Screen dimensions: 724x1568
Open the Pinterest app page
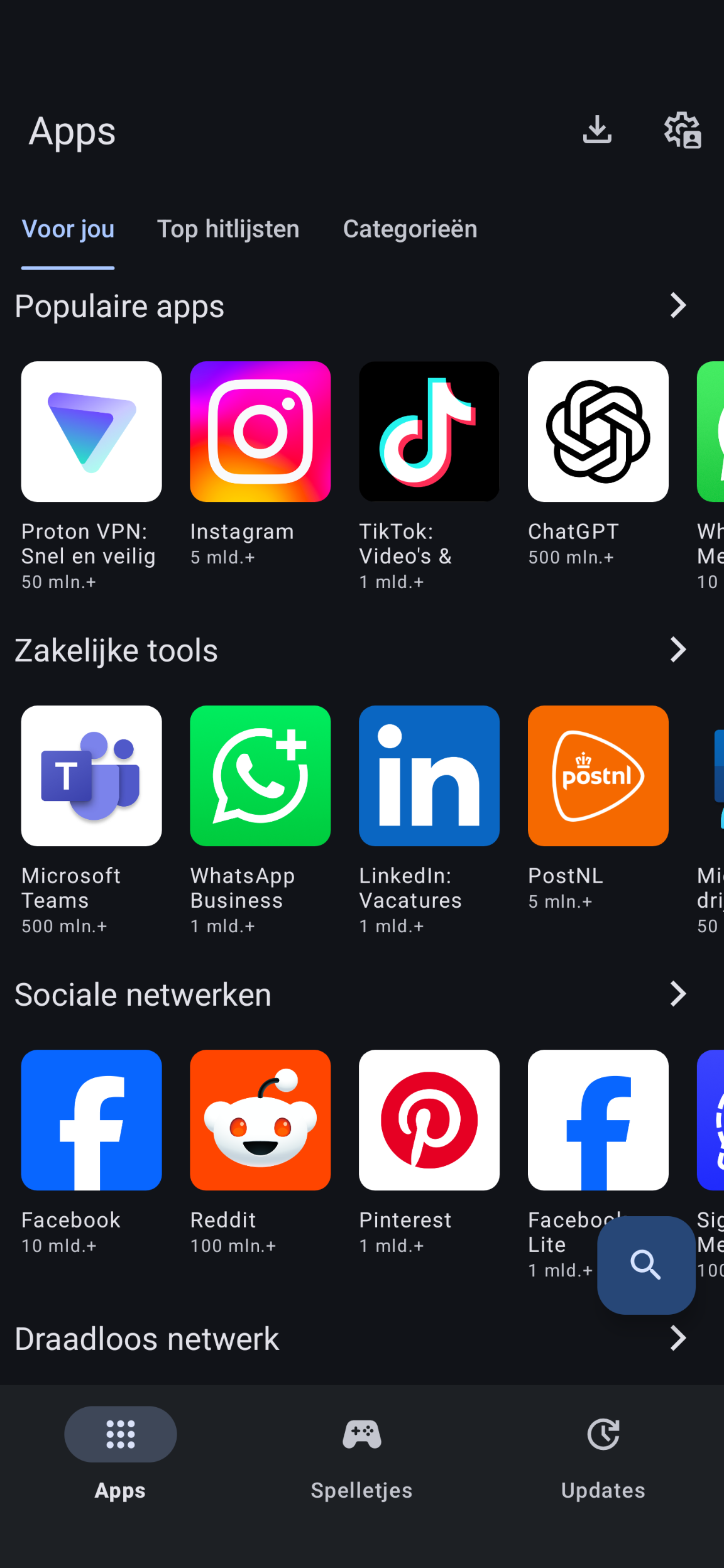(x=428, y=1120)
